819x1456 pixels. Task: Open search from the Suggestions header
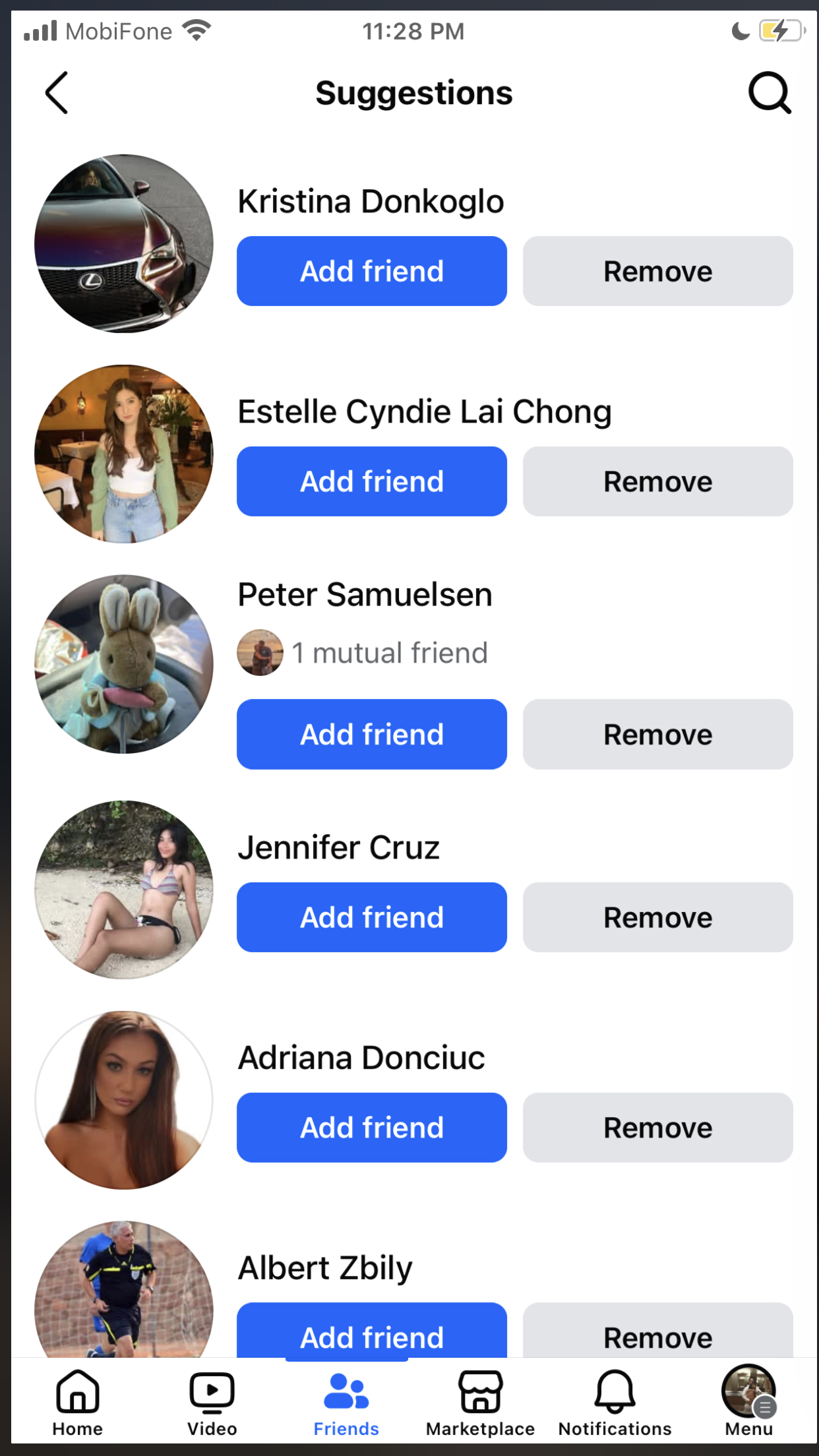point(769,93)
